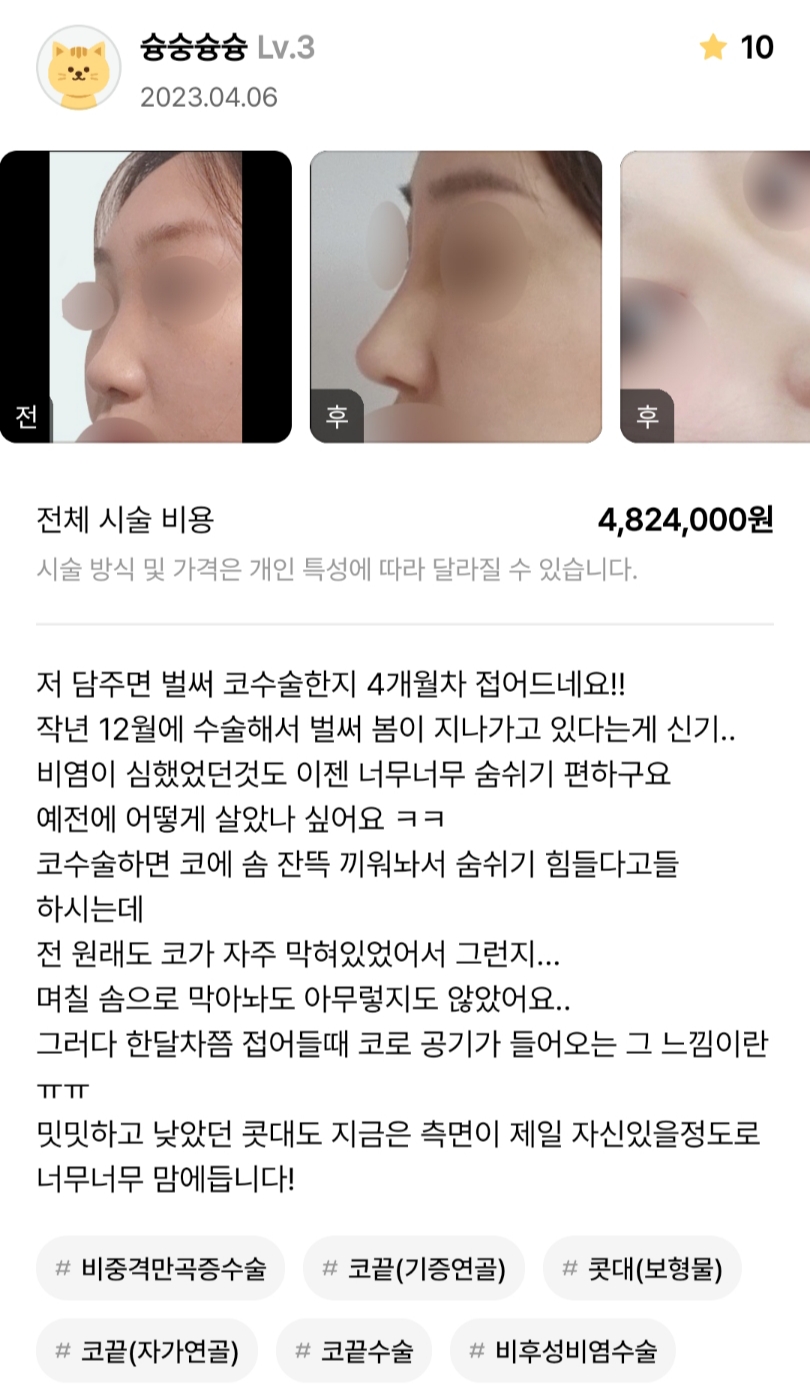This screenshot has width=810, height=1400.
Task: Open the 비후성비염수술 tag chip
Action: (563, 1352)
